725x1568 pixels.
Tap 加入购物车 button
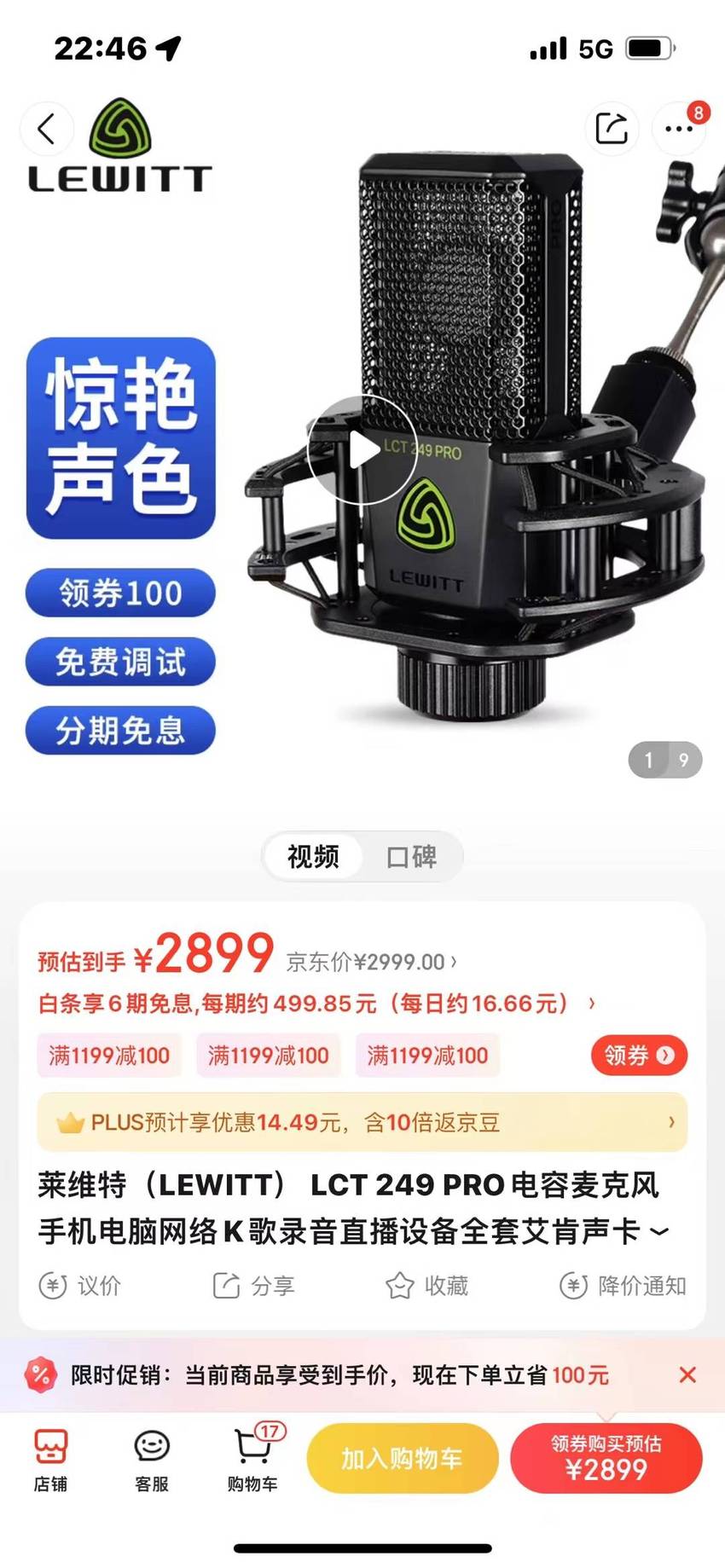coord(402,1459)
